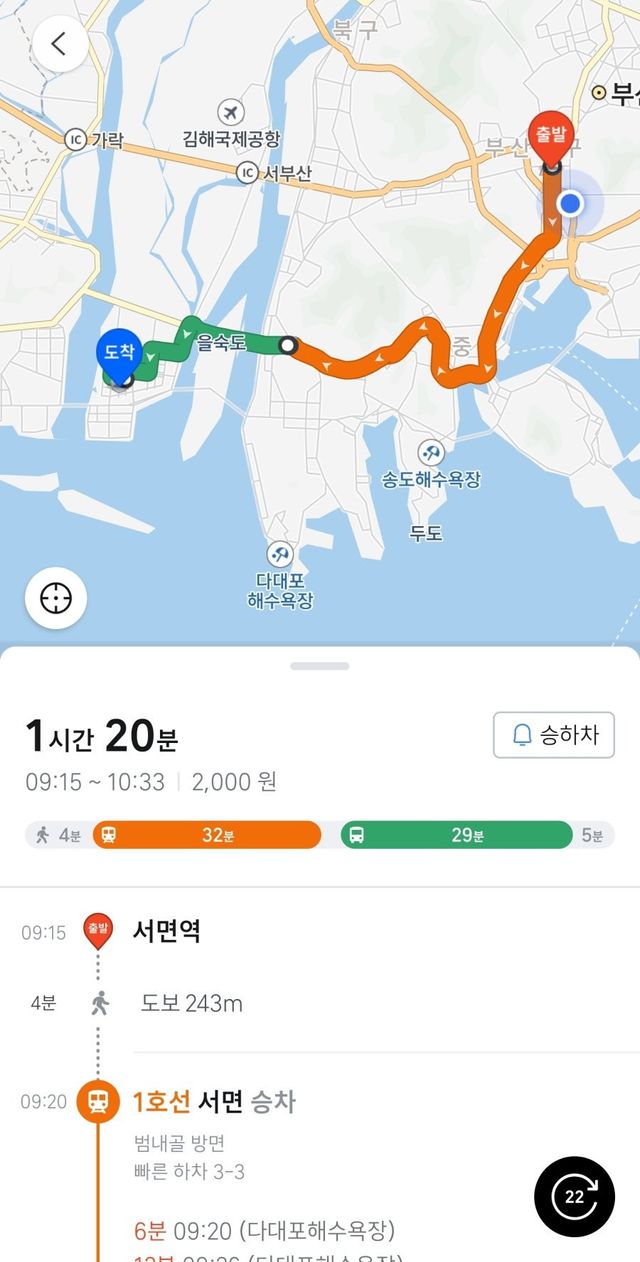Go back with the arrow button
Screen dimensions: 640x1262
[59, 44]
